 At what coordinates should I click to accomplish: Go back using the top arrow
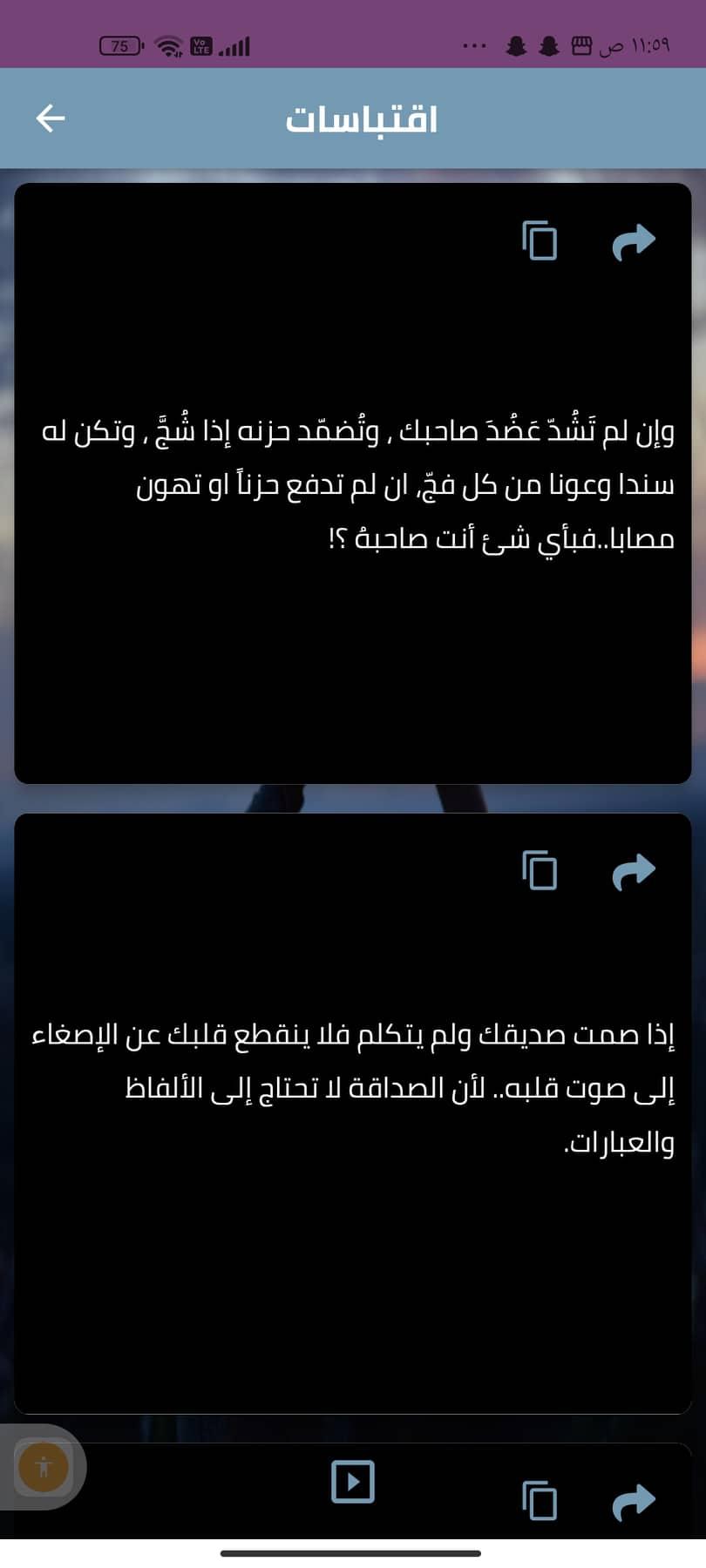(51, 118)
